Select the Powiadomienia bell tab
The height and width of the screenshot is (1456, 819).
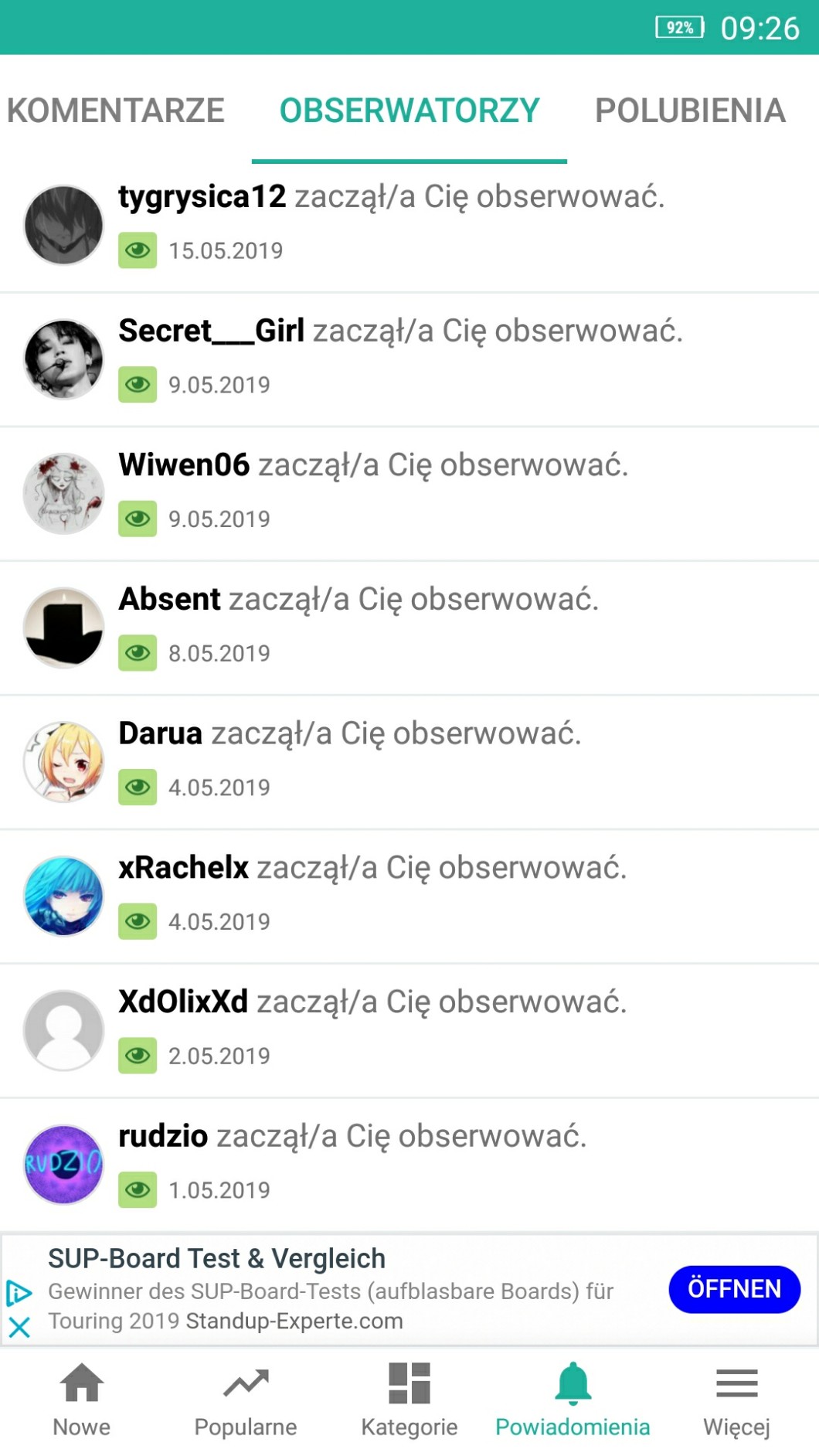coord(573,1400)
